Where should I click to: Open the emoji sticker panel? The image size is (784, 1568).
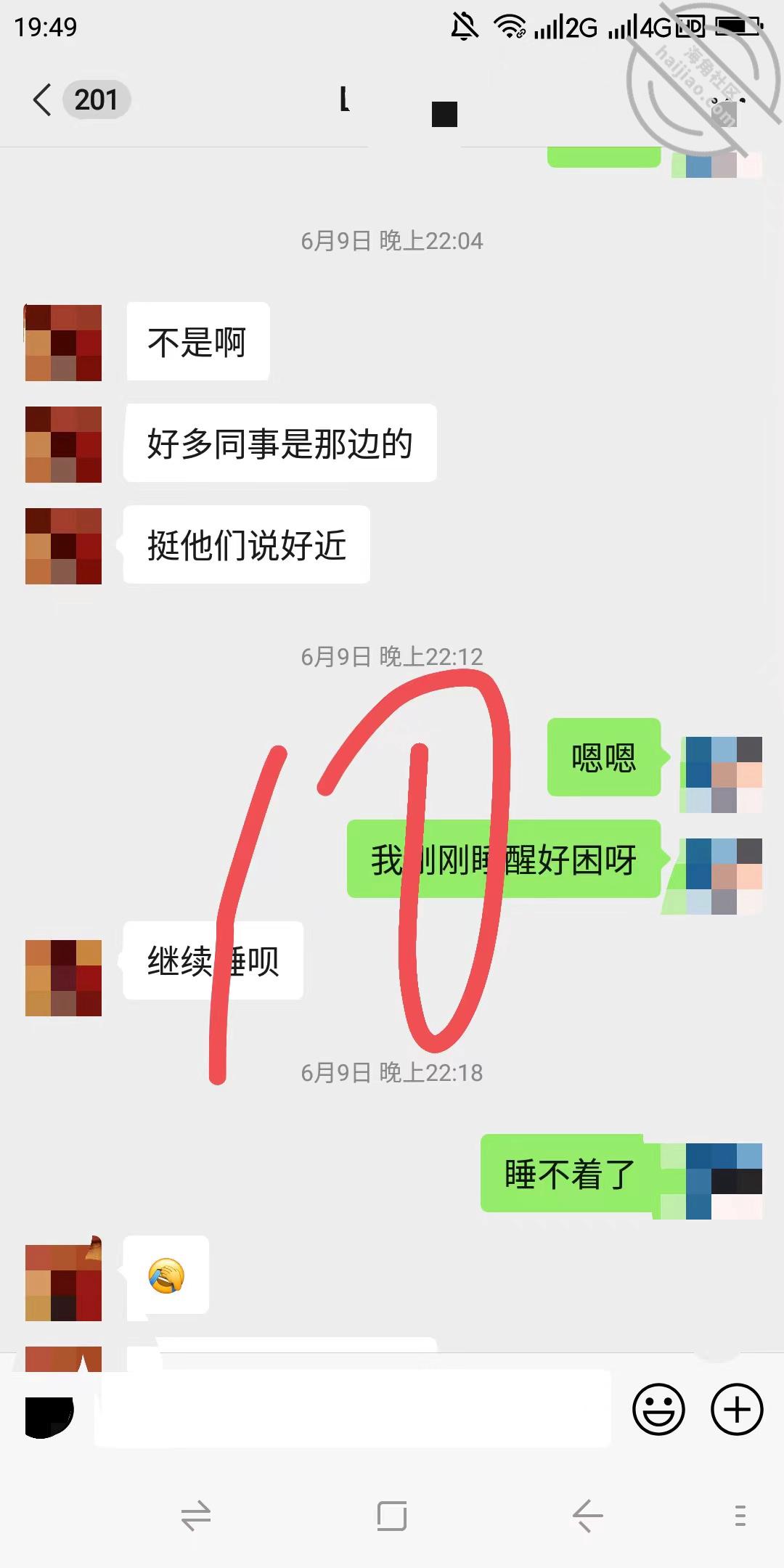click(x=658, y=1410)
